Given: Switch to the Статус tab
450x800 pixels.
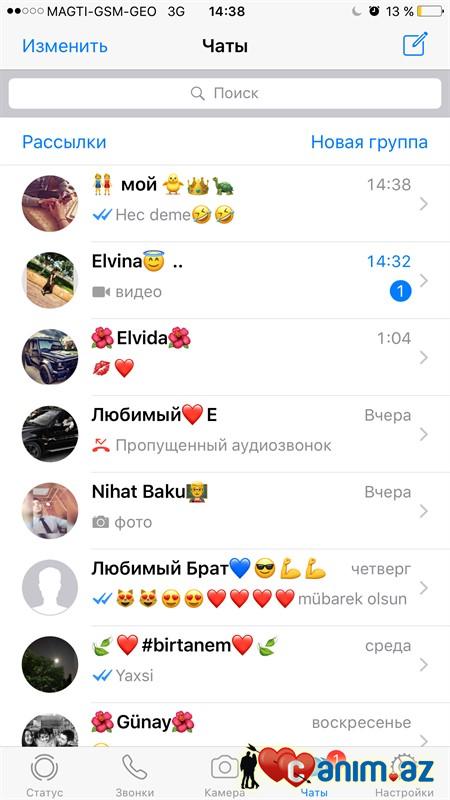Looking at the screenshot, I should [44, 774].
